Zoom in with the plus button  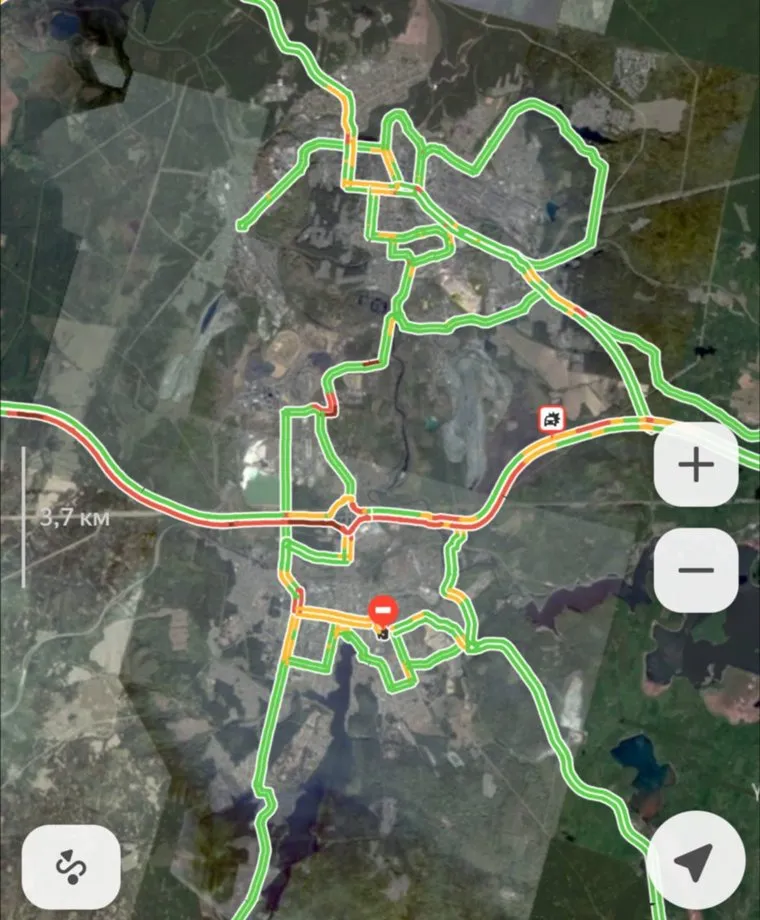696,466
